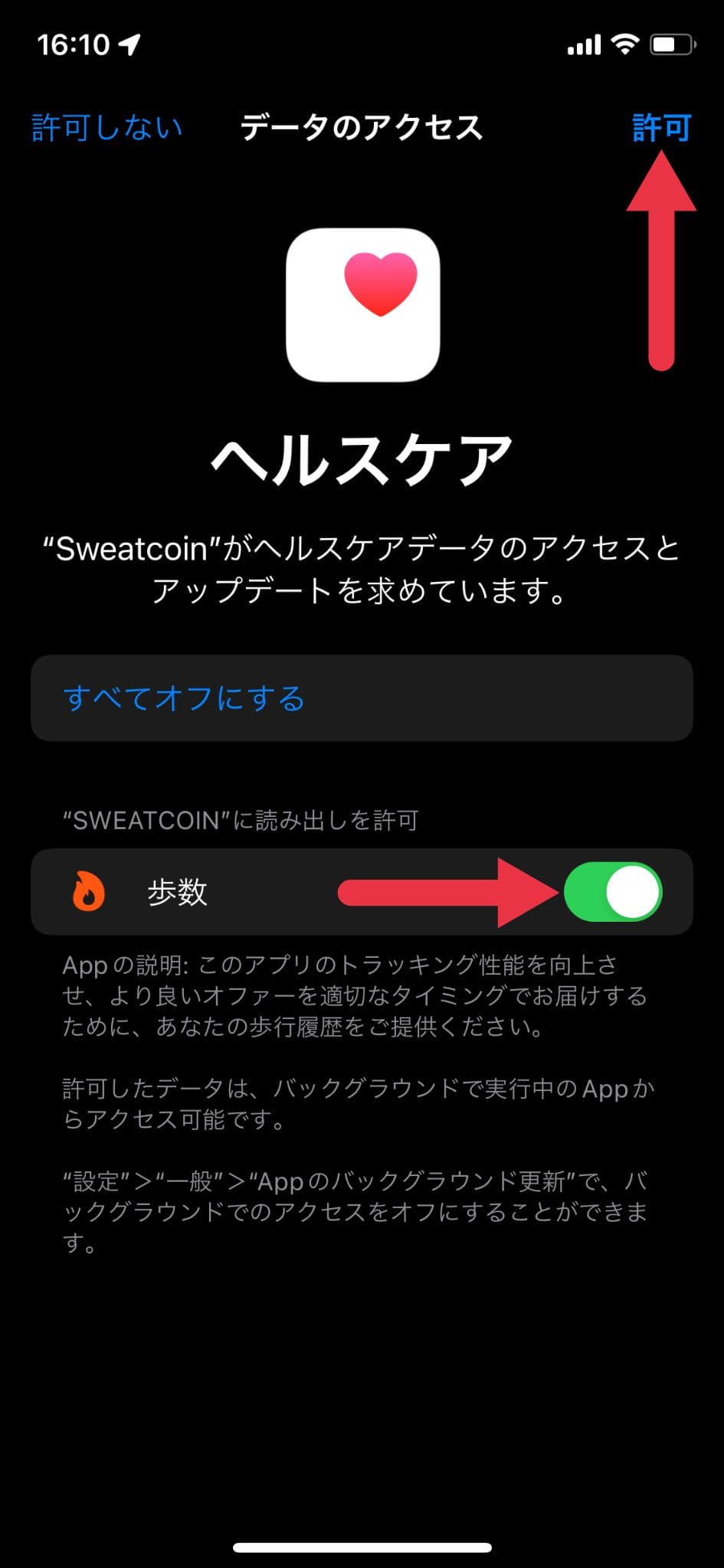The height and width of the screenshot is (1568, 724).
Task: Tap 許可 to allow data access
Action: pos(661,127)
